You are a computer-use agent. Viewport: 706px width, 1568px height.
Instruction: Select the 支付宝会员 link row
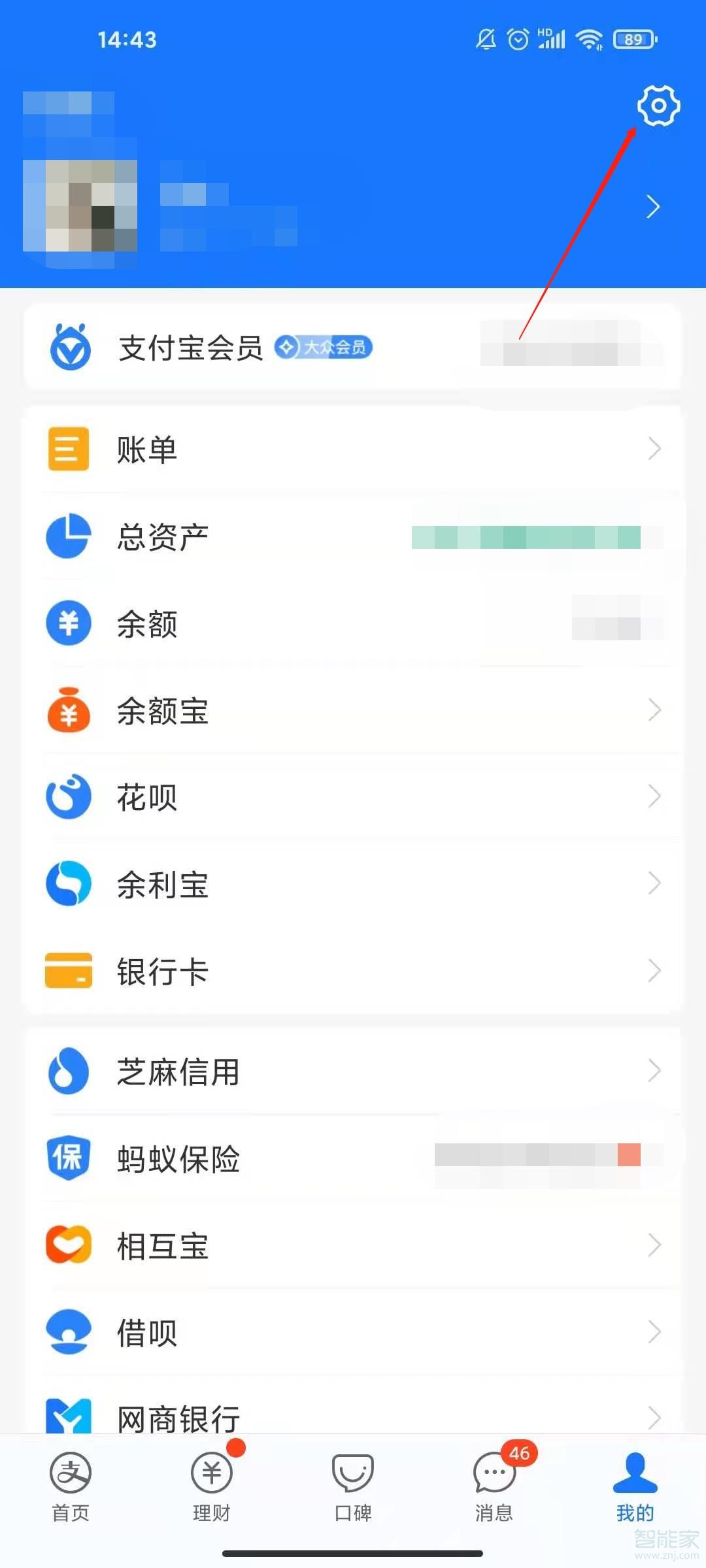point(192,348)
